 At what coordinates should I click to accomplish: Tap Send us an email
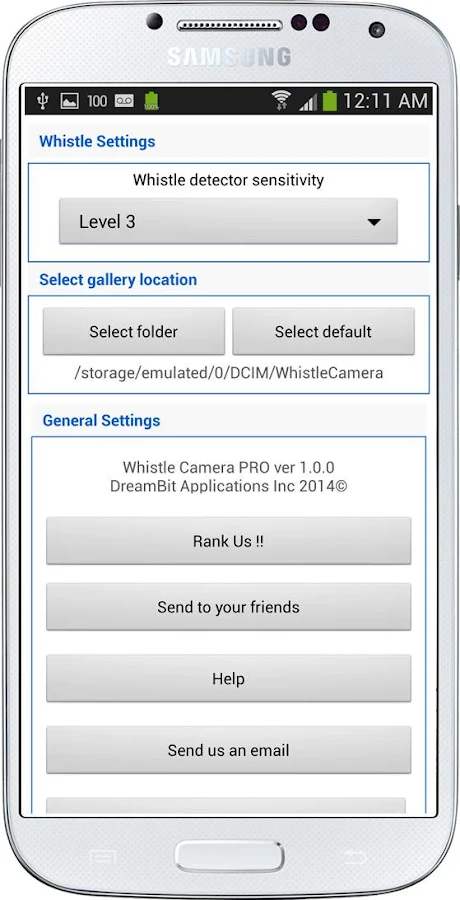point(229,750)
